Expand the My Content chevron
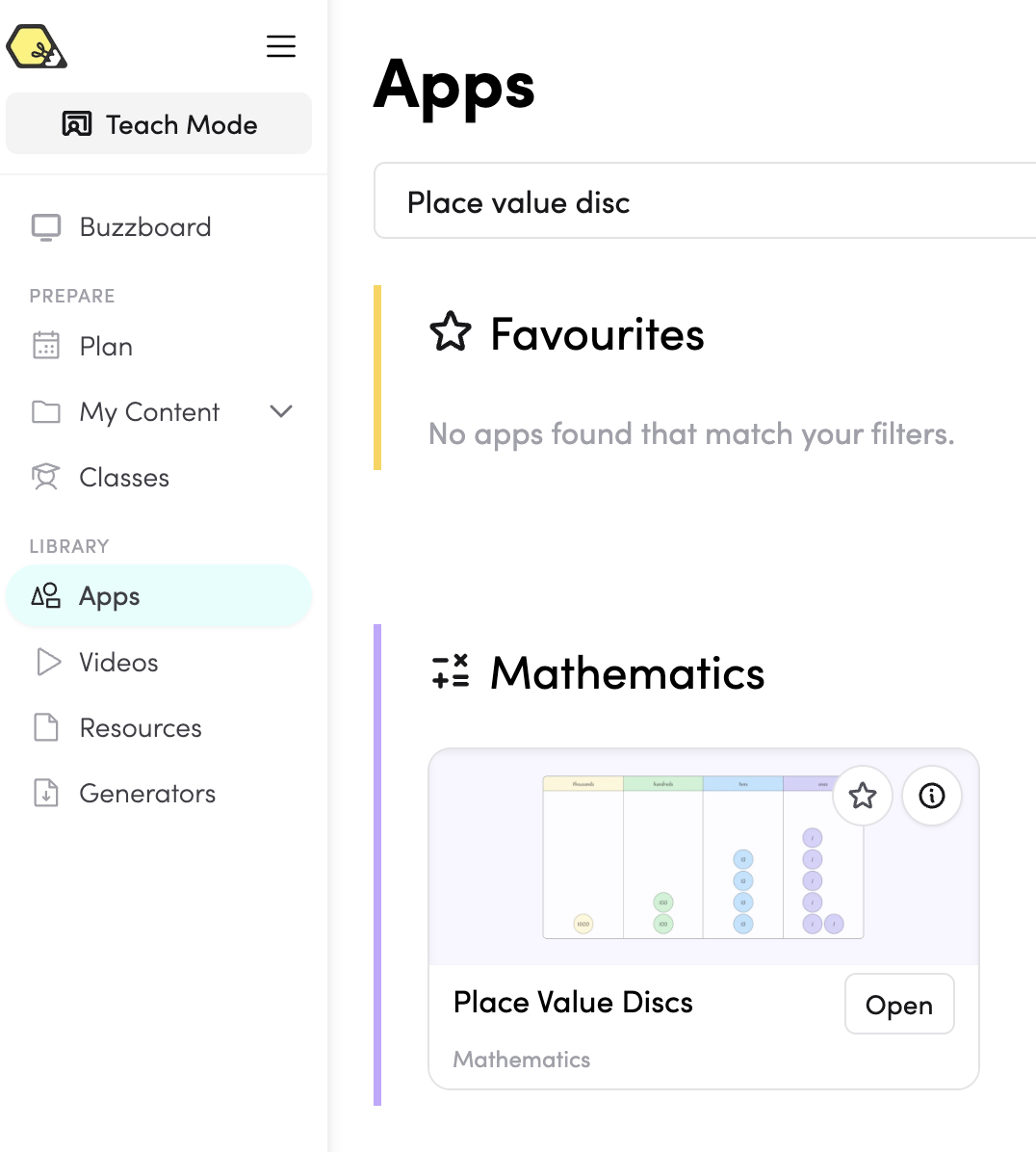 point(281,412)
